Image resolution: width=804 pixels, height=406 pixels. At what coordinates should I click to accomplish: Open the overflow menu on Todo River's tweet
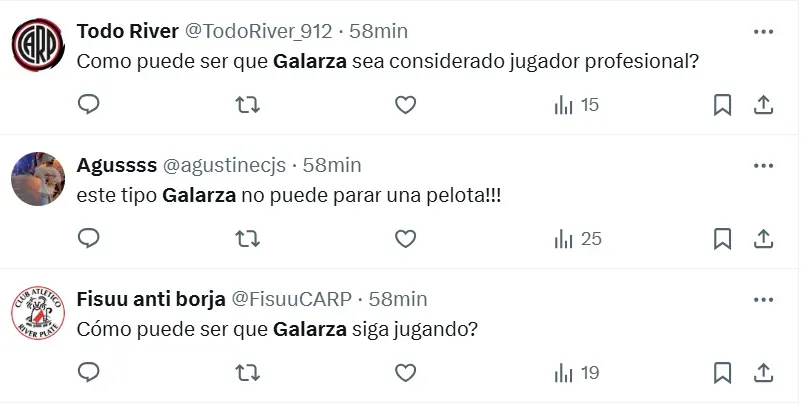762,31
